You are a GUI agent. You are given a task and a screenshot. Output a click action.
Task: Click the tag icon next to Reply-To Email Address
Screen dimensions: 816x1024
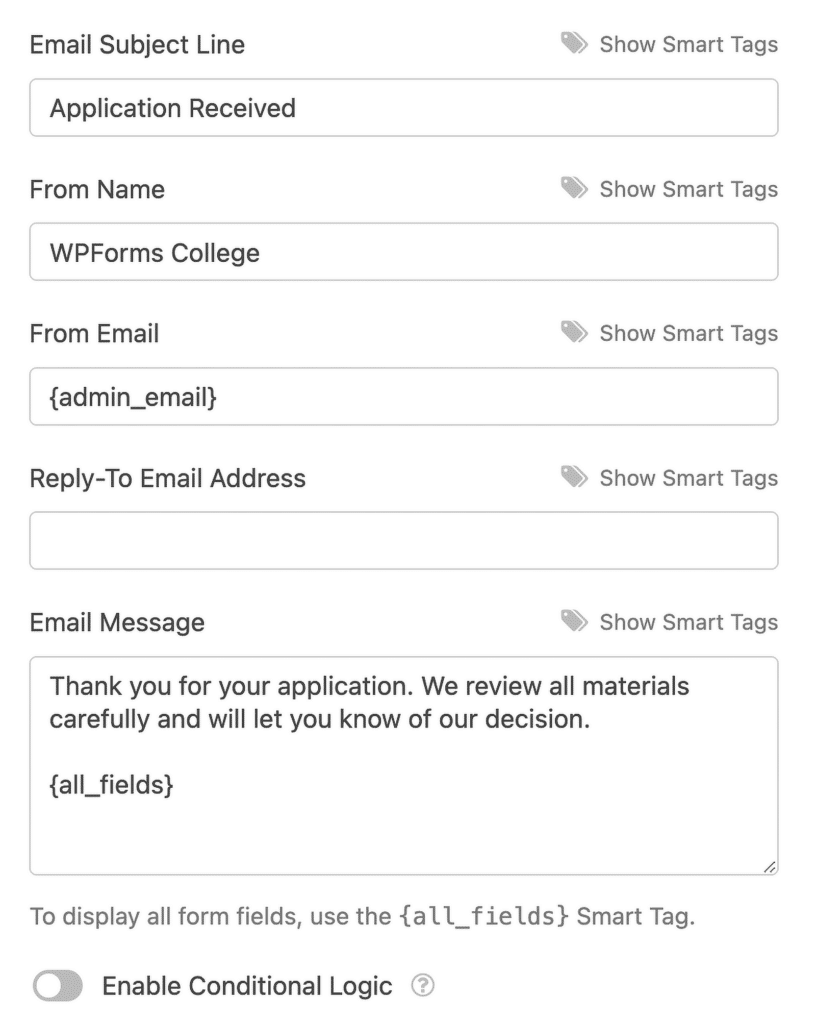coord(575,478)
